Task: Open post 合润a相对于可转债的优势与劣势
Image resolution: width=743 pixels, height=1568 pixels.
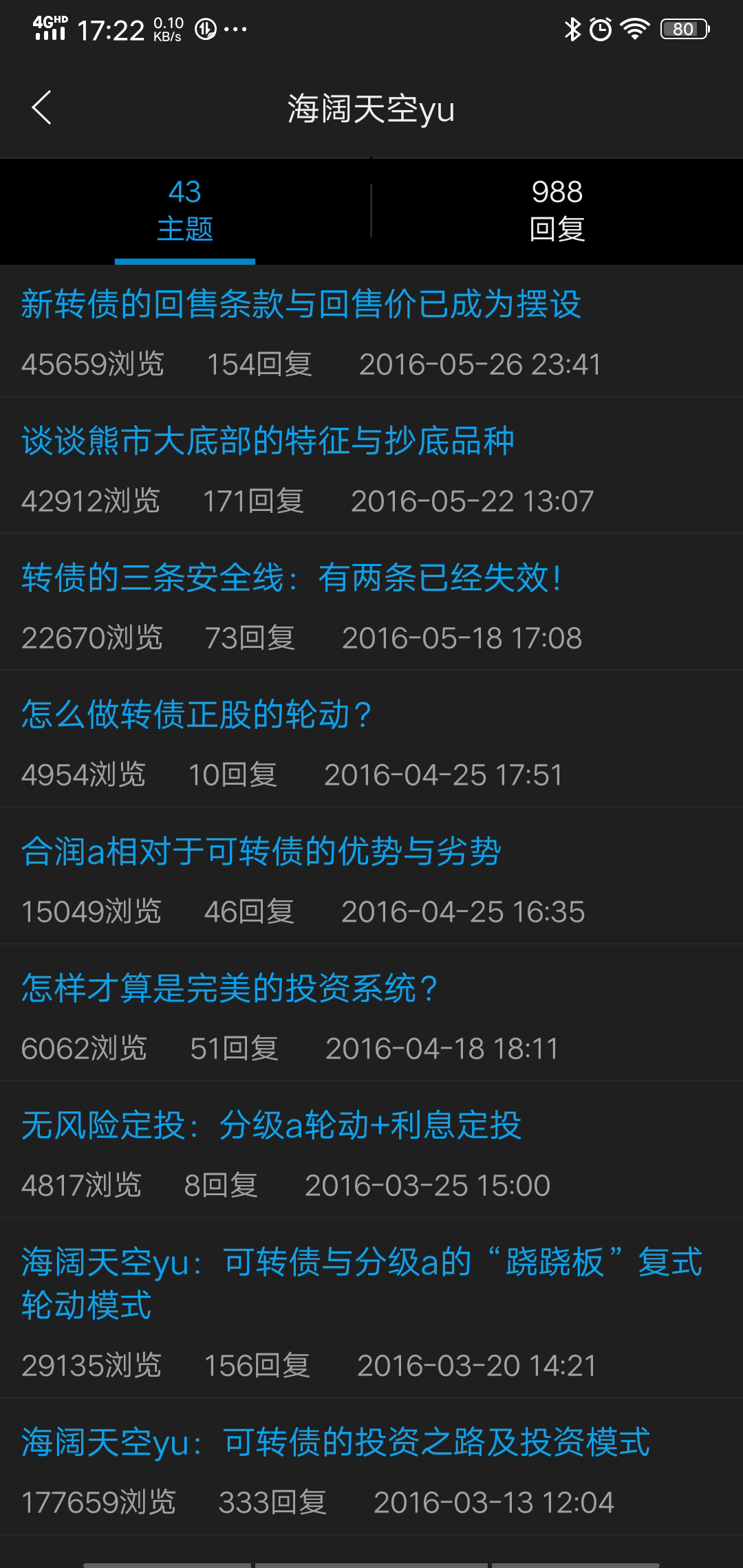Action: 261,851
